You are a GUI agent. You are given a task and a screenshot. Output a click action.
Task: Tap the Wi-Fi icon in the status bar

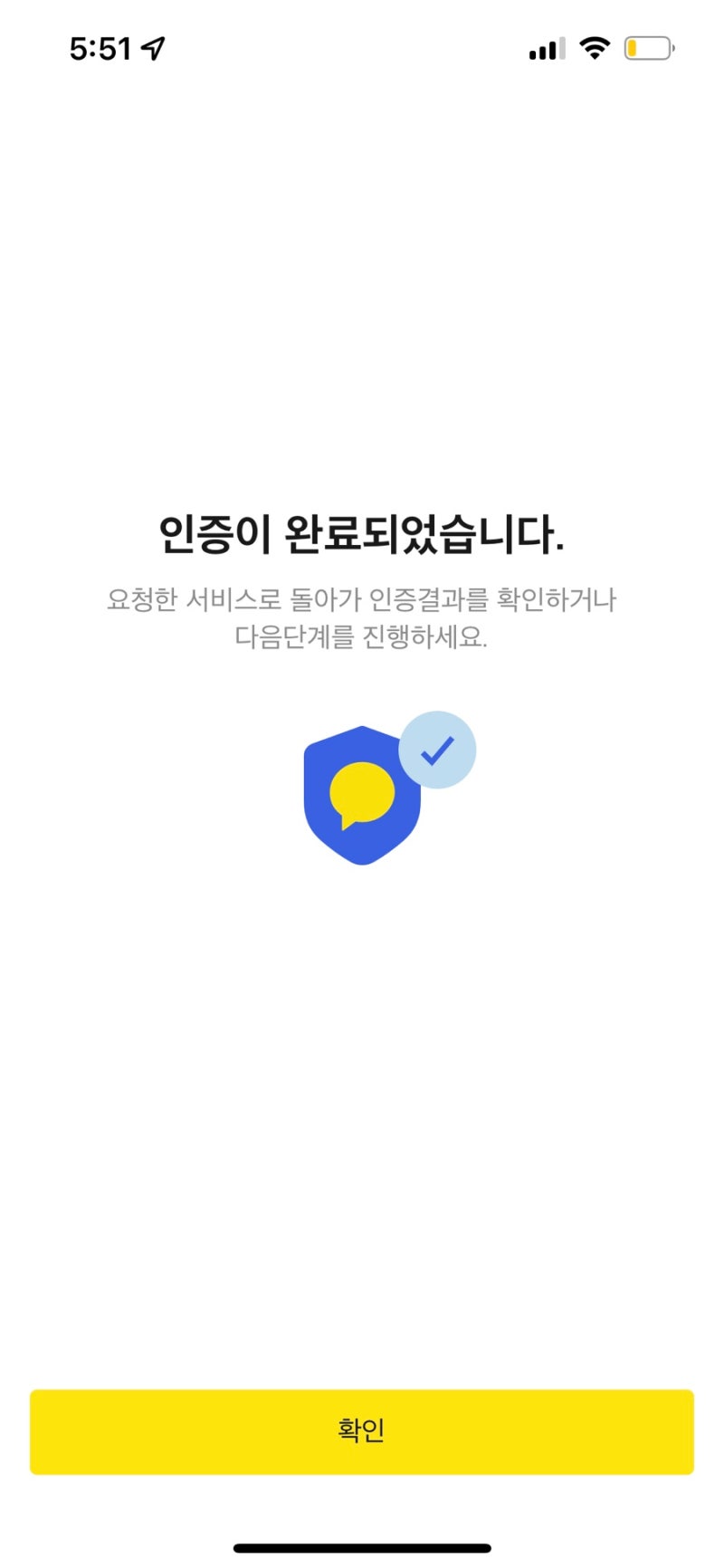click(593, 46)
